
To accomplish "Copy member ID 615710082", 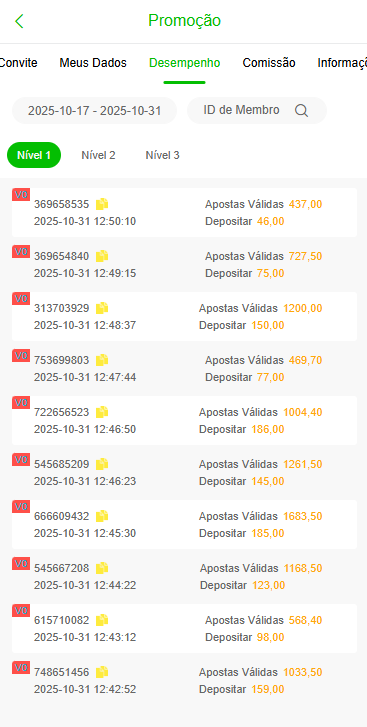I will click(x=102, y=620).
